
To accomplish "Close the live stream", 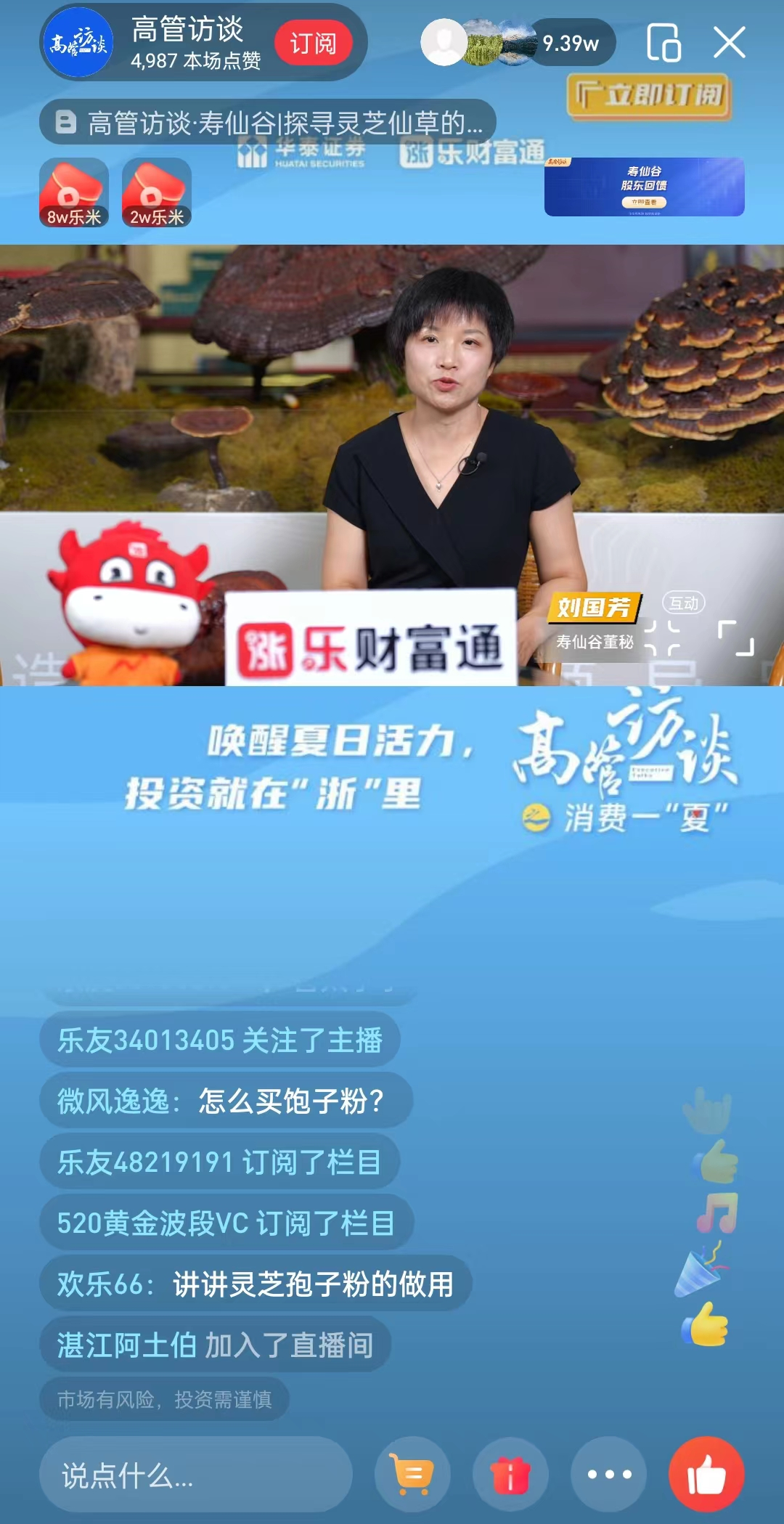I will pyautogui.click(x=729, y=42).
